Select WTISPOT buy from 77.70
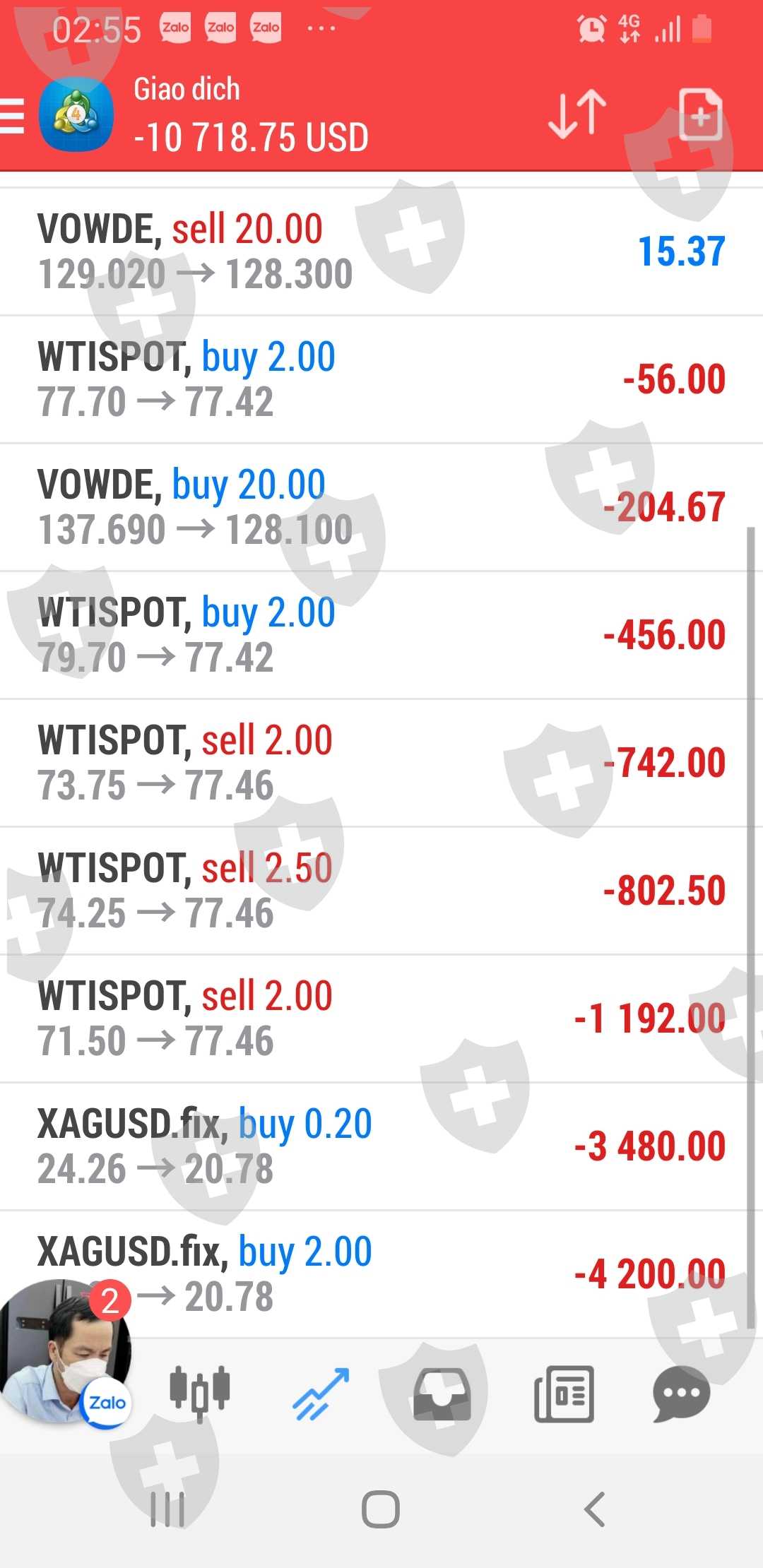The image size is (763, 1568). 381,379
